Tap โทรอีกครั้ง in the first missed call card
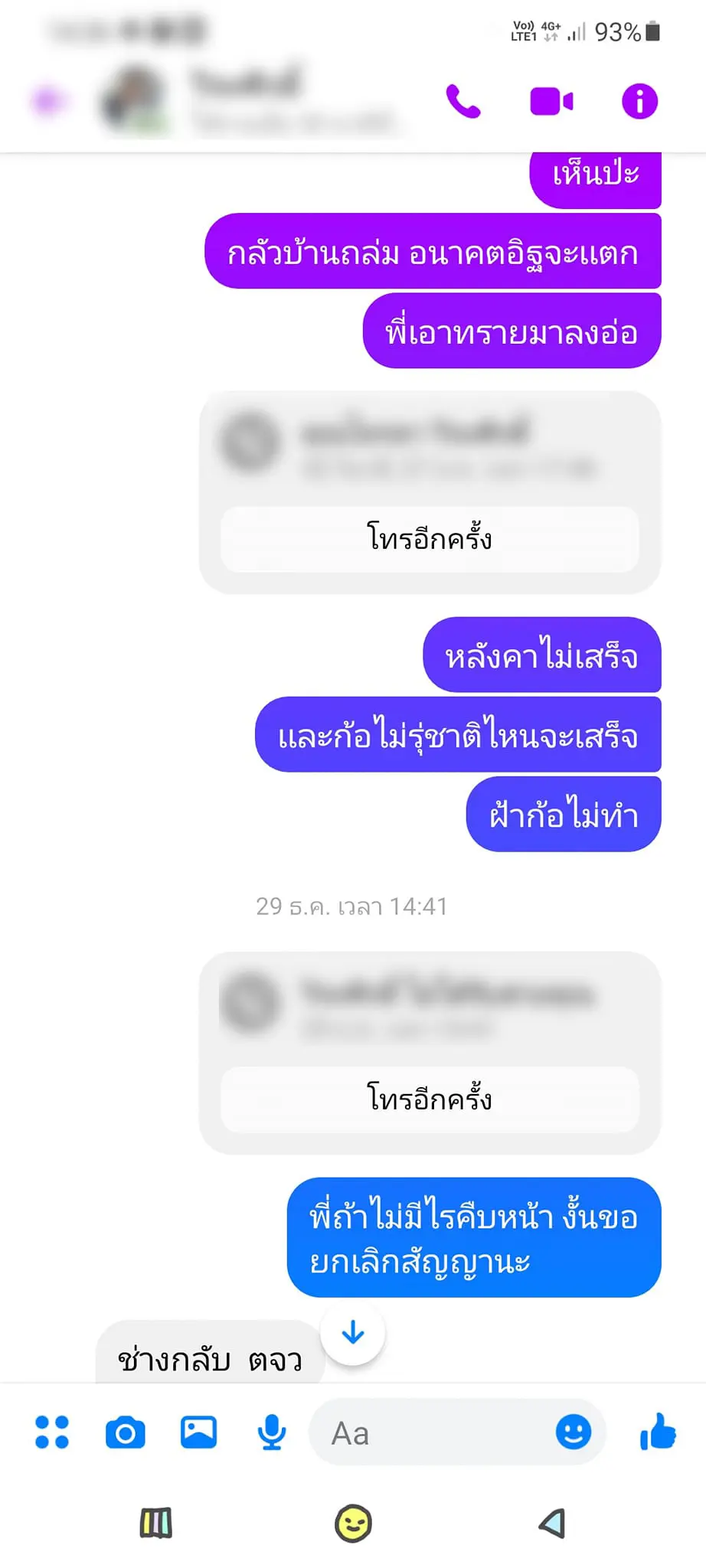Screen dimensions: 706x1568 coord(430,539)
